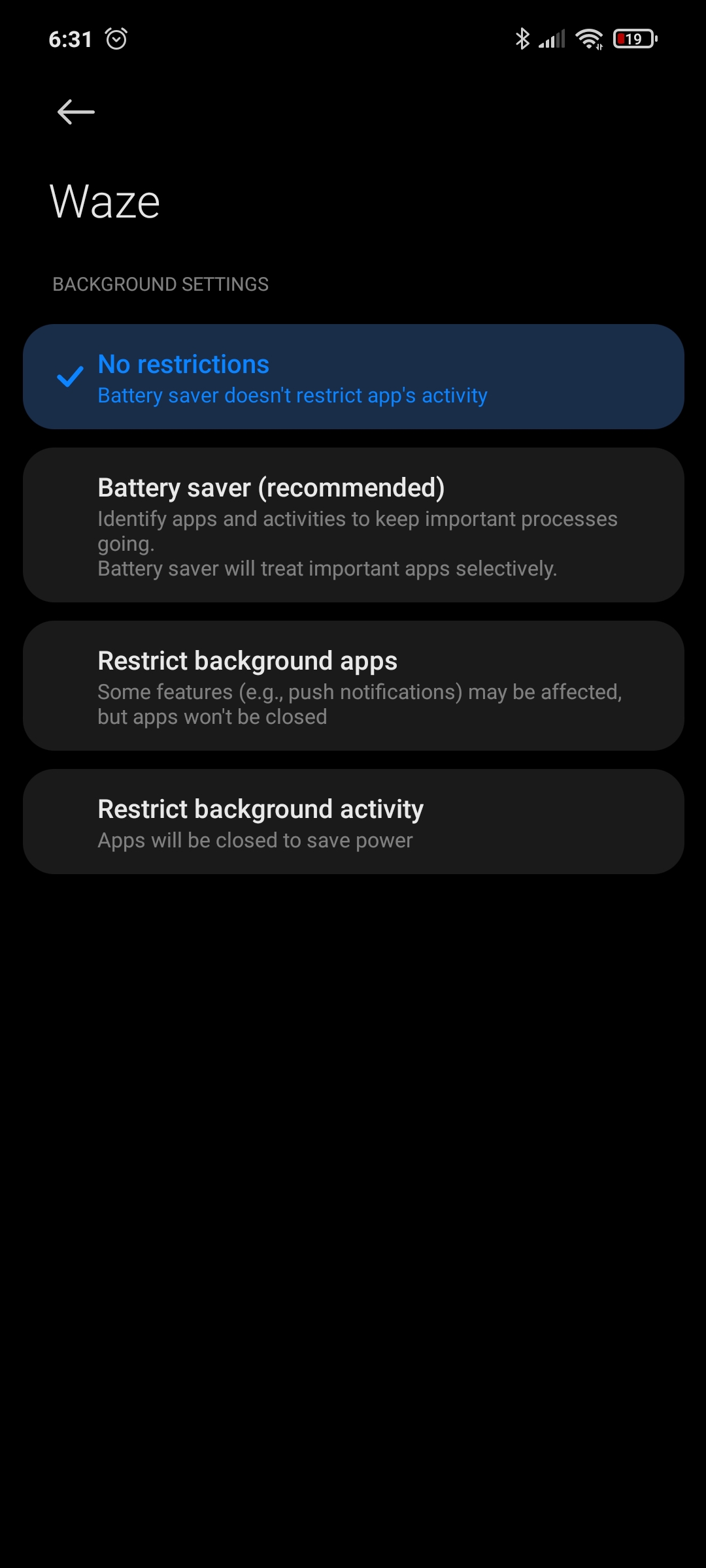Pick the Restrict background activity option

pyautogui.click(x=353, y=822)
